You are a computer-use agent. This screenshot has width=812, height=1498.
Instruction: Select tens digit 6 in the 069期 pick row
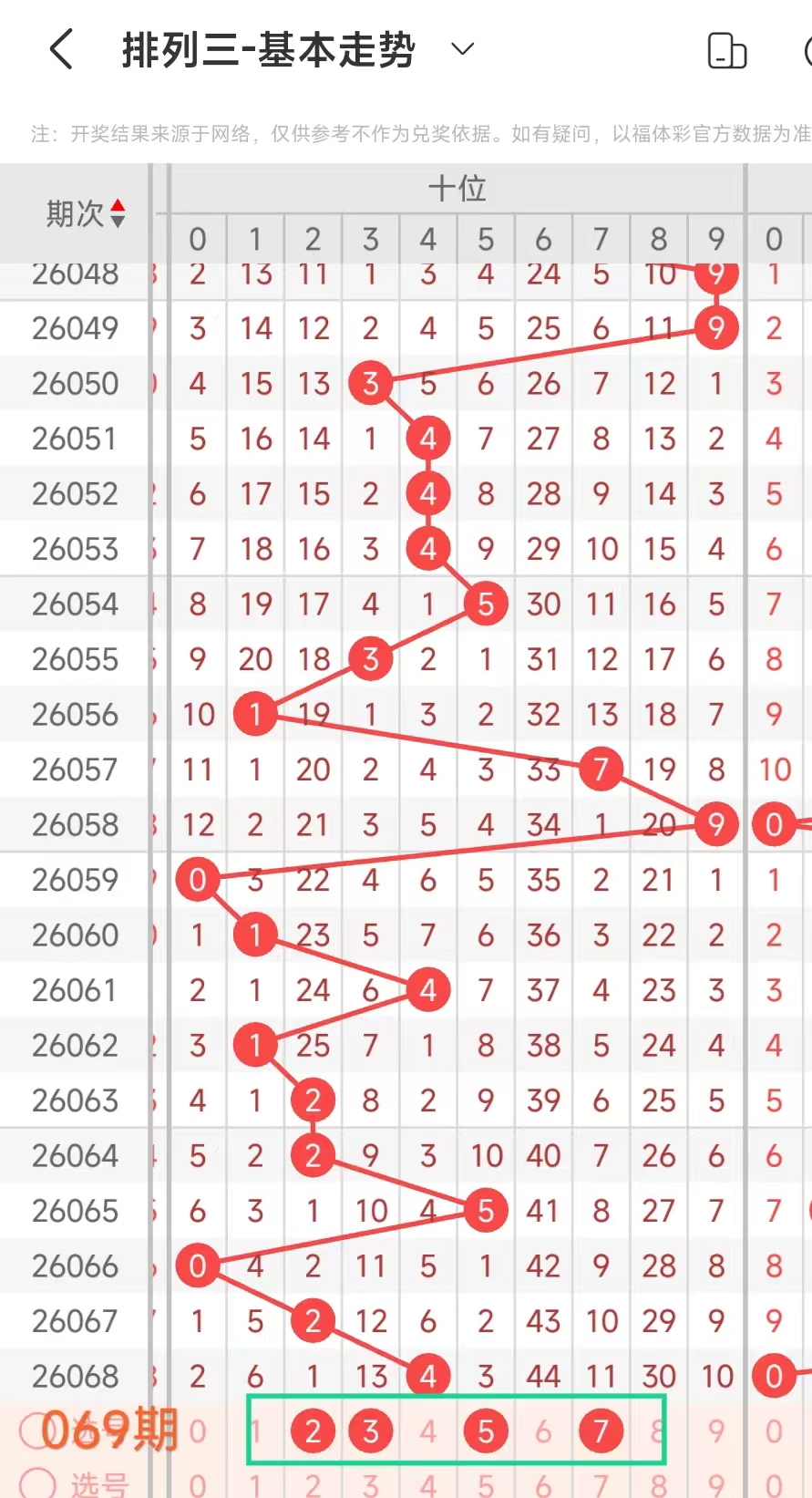click(x=543, y=1431)
